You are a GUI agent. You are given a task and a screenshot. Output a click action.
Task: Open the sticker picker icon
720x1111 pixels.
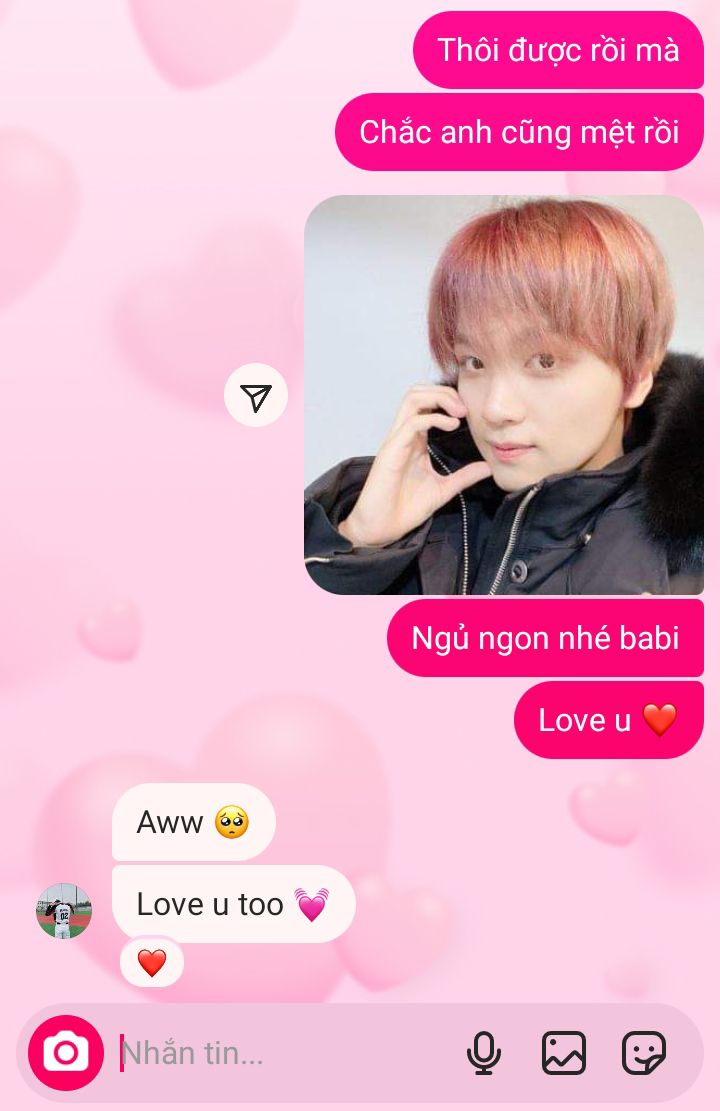[643, 1053]
